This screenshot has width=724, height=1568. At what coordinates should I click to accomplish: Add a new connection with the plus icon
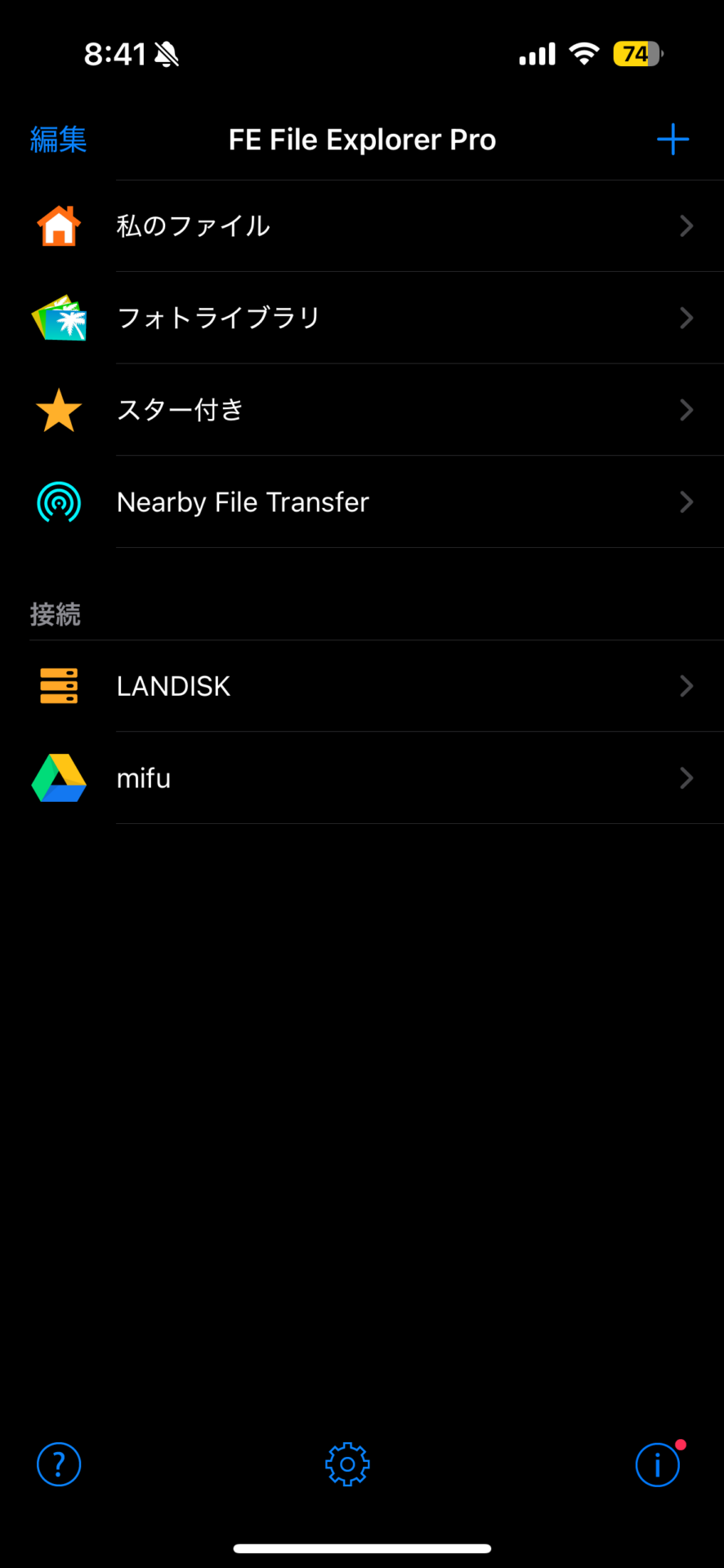pos(673,140)
